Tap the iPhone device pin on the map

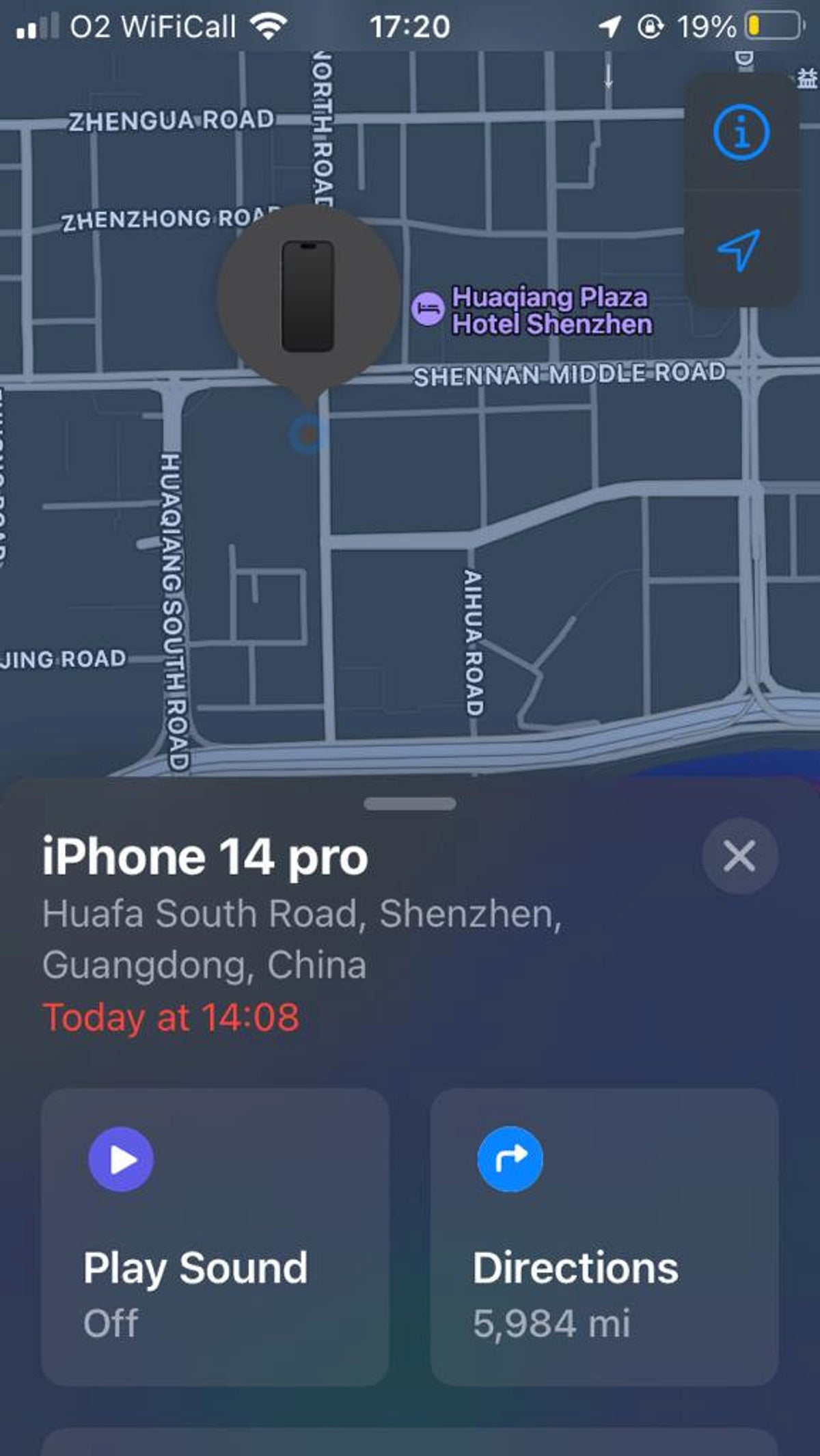tap(308, 296)
